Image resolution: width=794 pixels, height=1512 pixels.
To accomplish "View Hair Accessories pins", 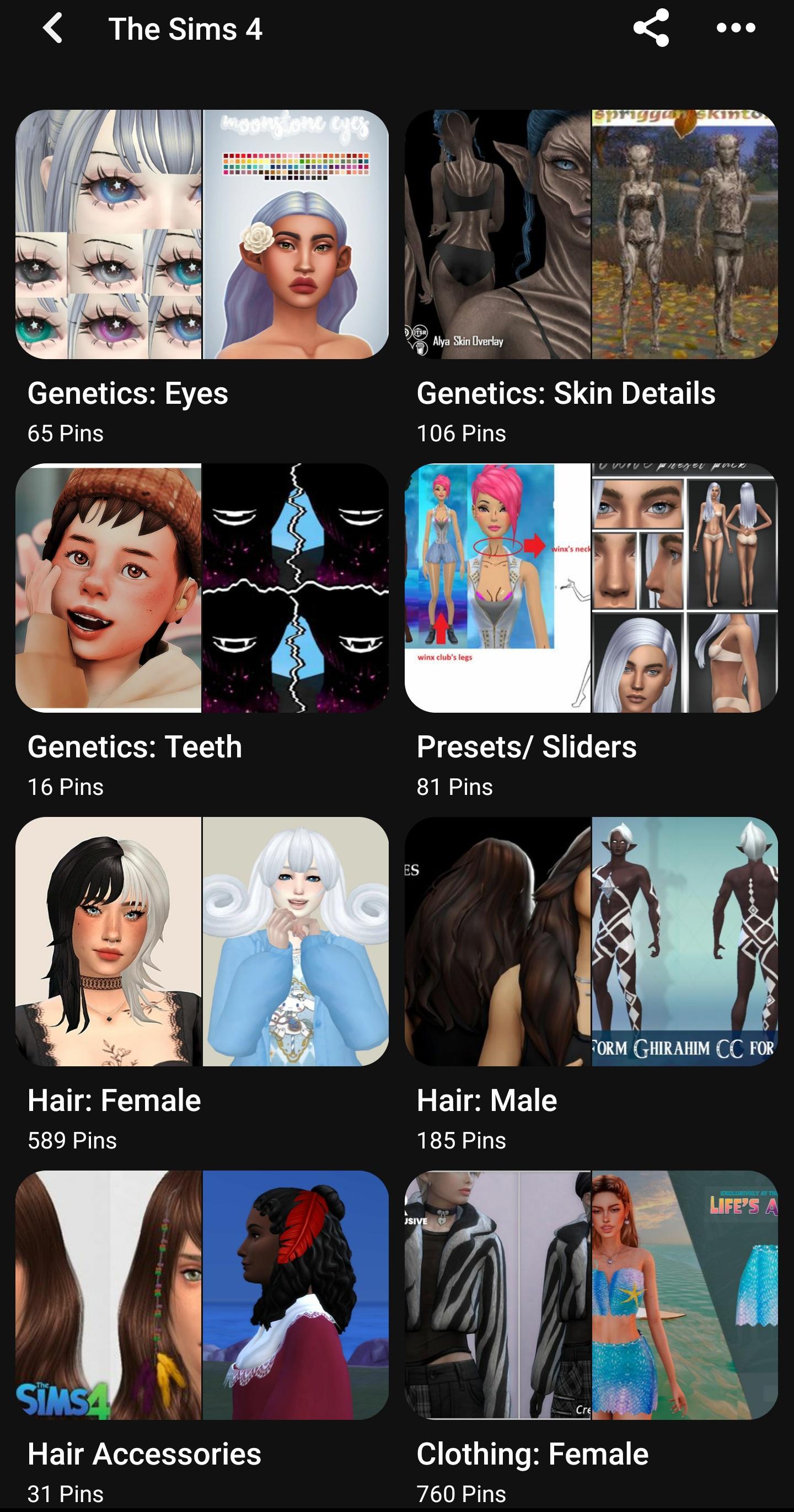I will coord(202,1295).
